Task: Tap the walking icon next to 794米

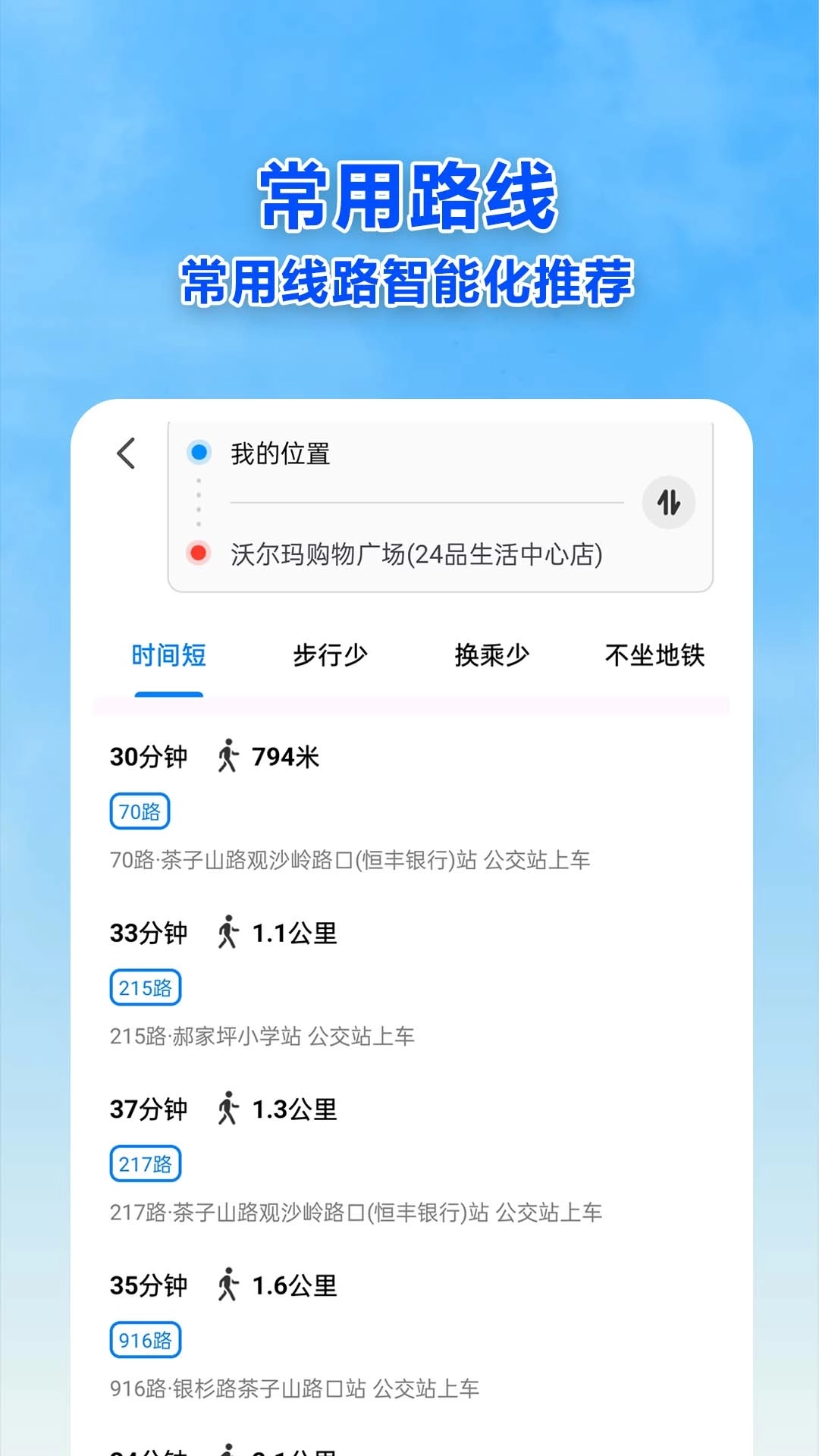Action: pyautogui.click(x=229, y=755)
